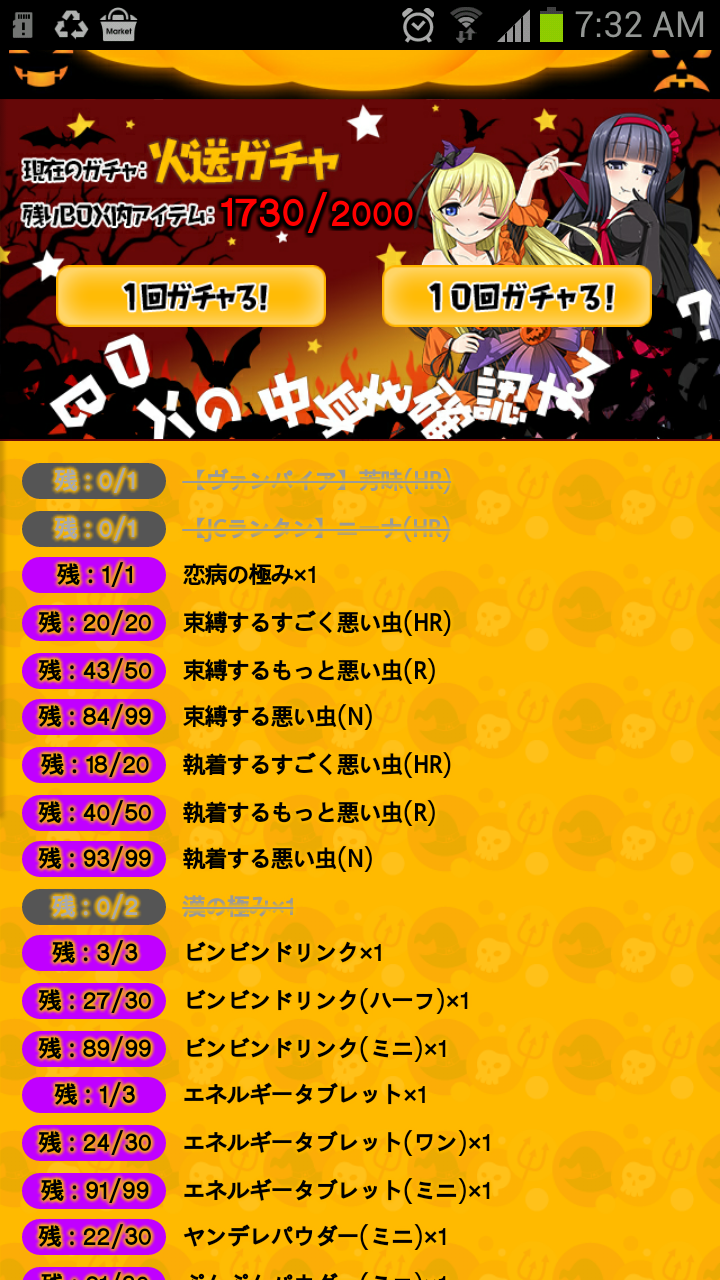Draw ten times with 10回ガチャる!
This screenshot has height=1280, width=720.
click(x=517, y=296)
